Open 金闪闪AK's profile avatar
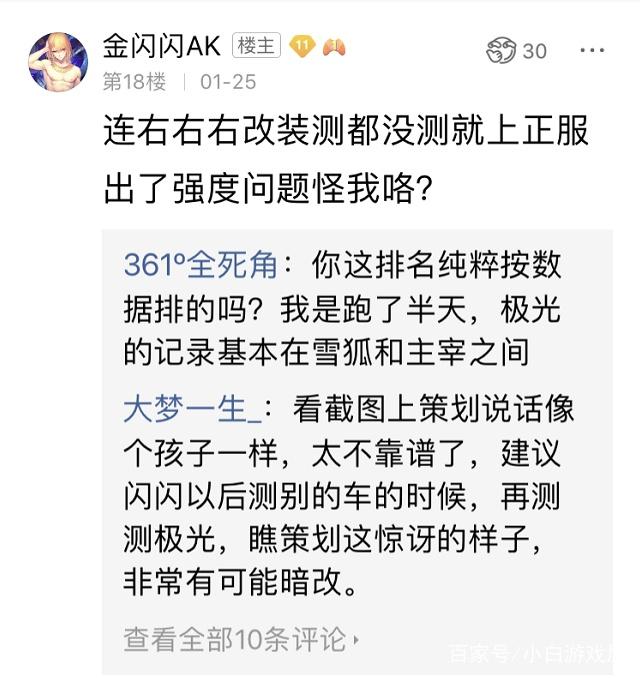This screenshot has height=678, width=640. [x=58, y=62]
